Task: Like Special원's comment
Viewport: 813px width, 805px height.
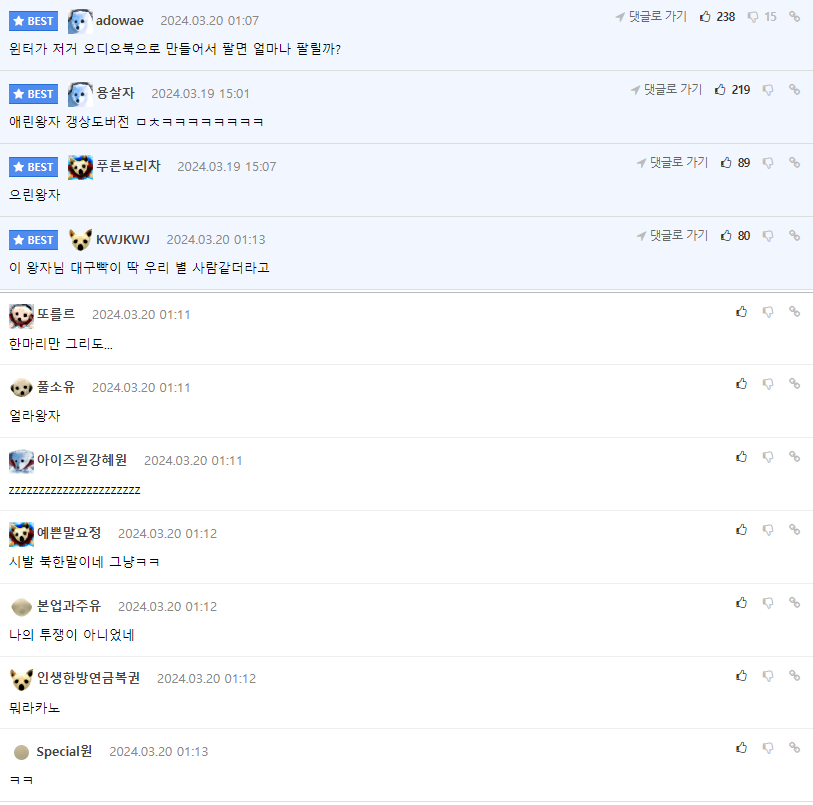Action: pos(741,748)
